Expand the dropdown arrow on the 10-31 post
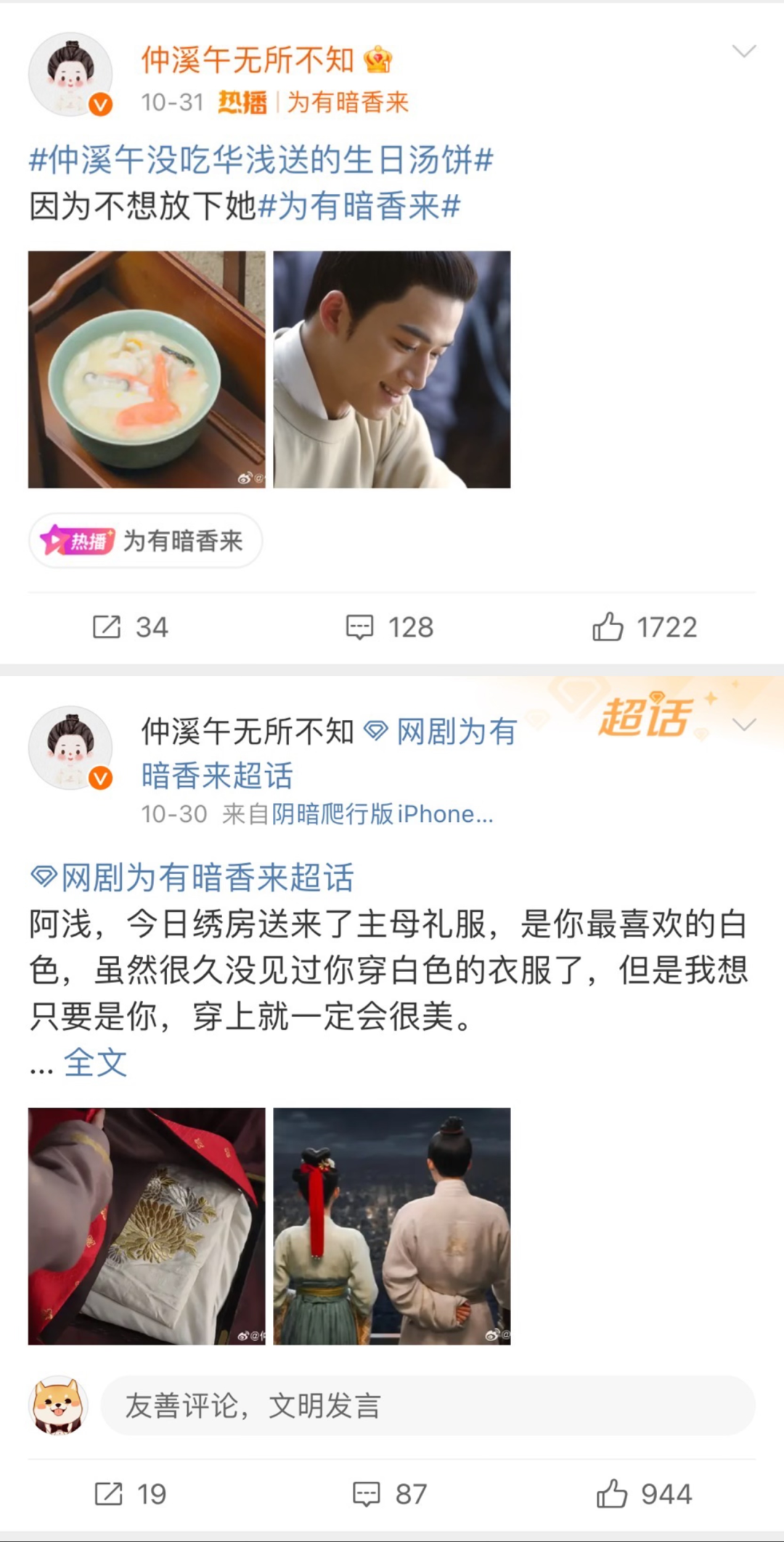 click(x=744, y=51)
